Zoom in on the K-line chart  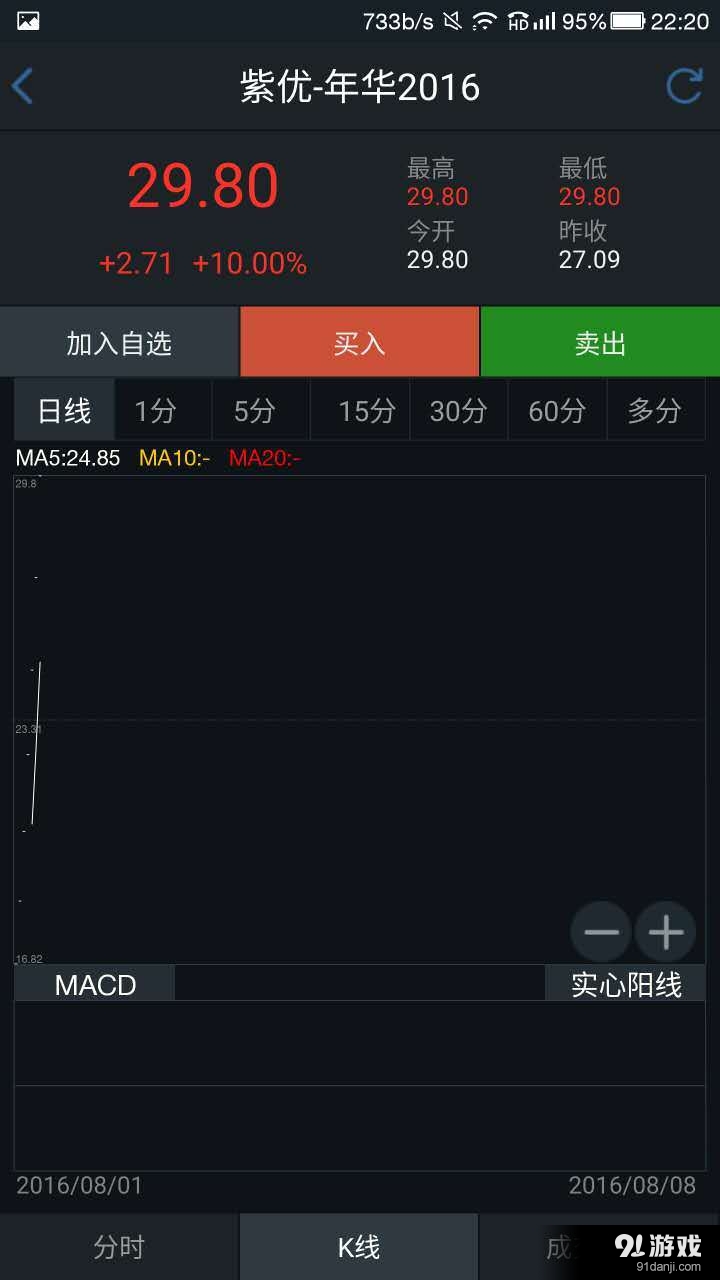pyautogui.click(x=665, y=931)
